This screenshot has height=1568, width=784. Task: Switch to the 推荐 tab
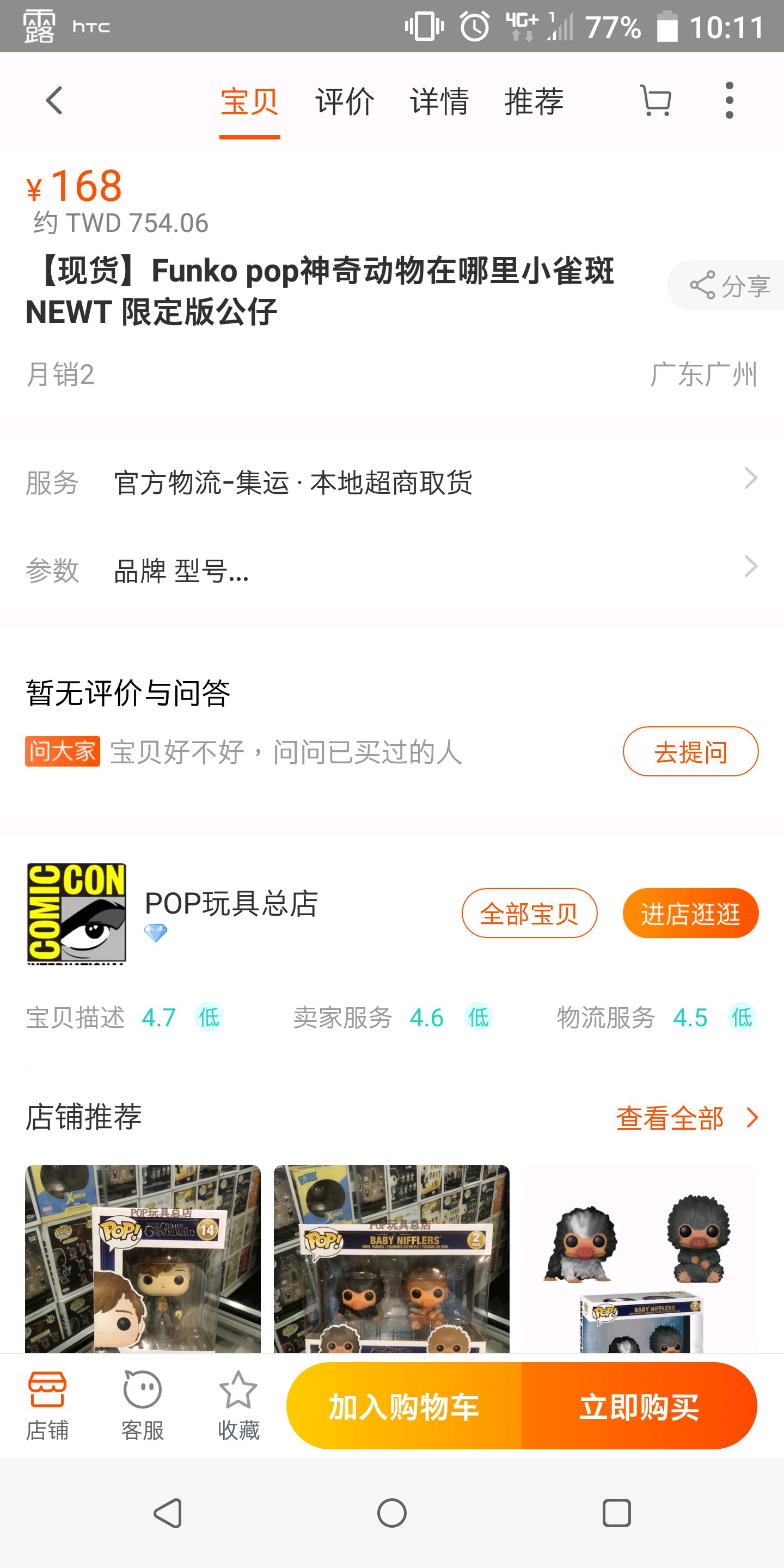pos(534,101)
